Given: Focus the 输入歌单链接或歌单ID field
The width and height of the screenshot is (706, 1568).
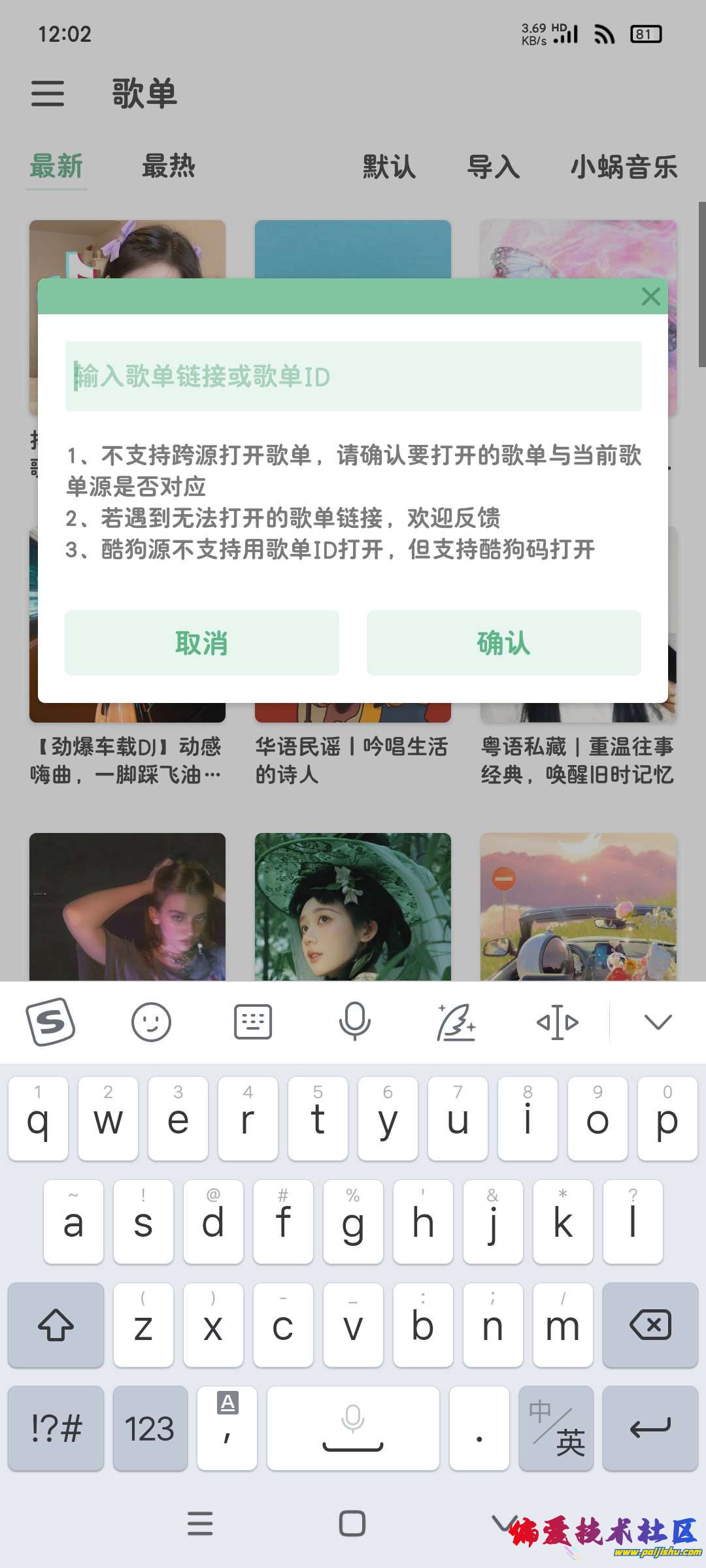Looking at the screenshot, I should (x=353, y=376).
